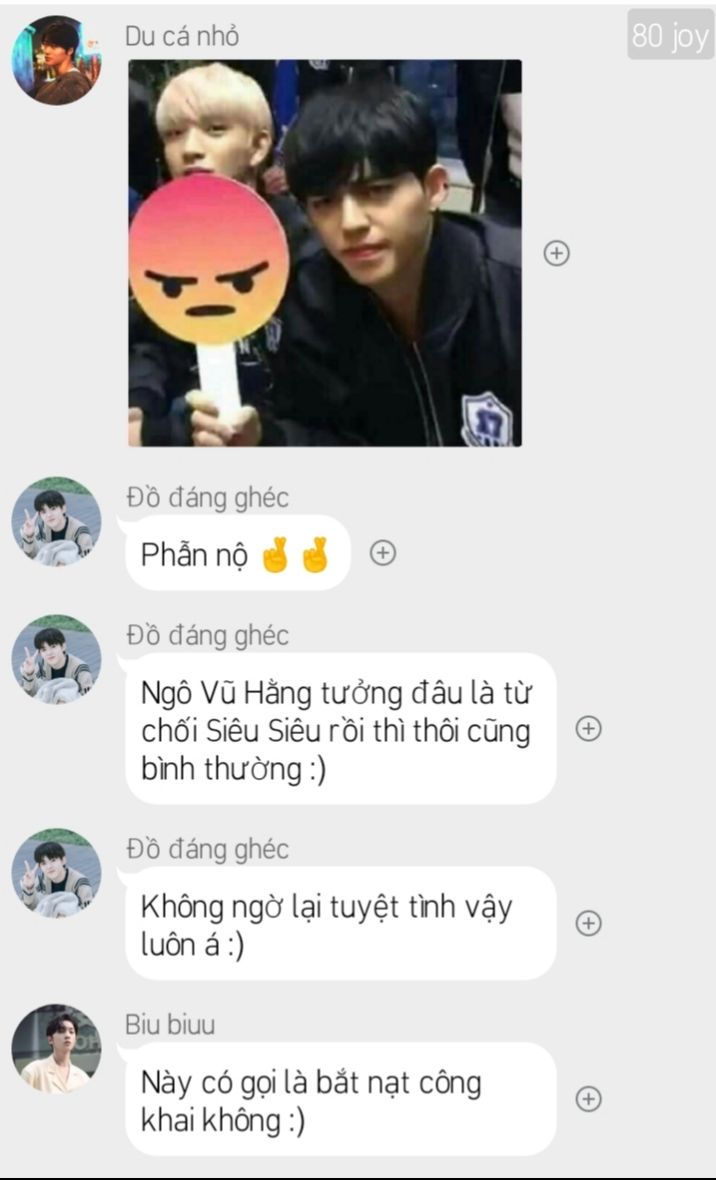Tap the plus icon beside the photo message
The image size is (716, 1180).
coord(556,254)
